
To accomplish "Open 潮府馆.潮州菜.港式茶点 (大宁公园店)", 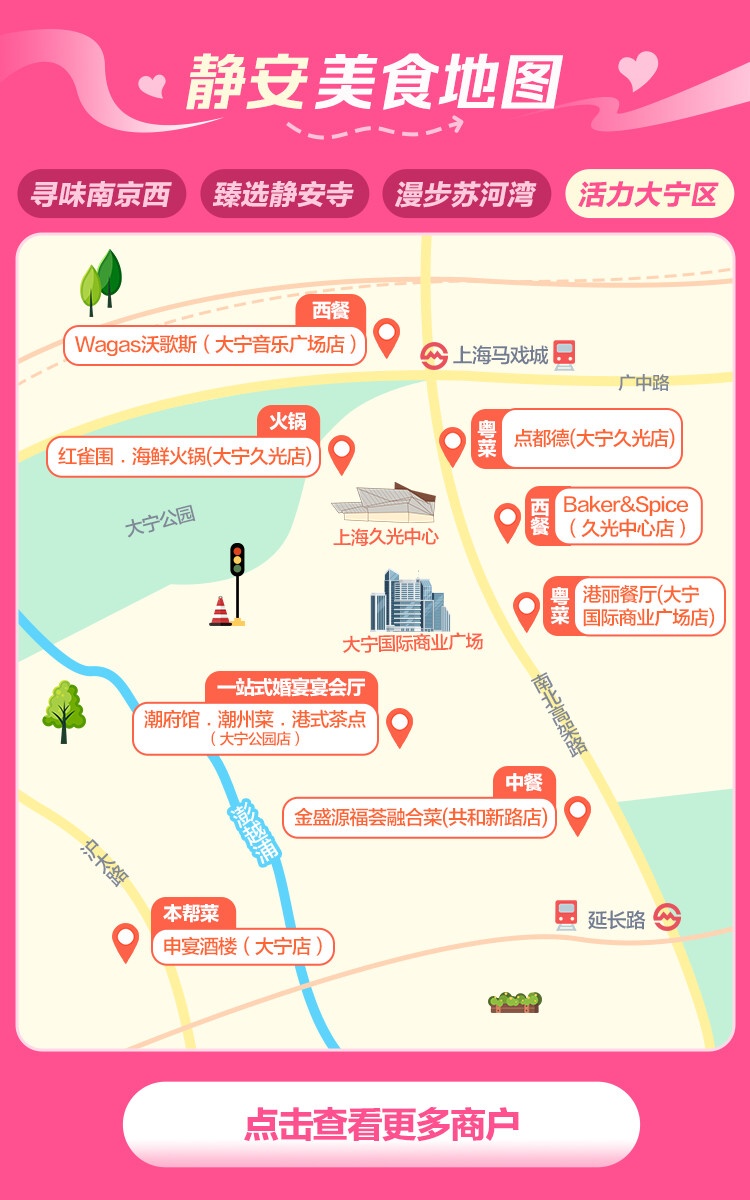I will point(255,728).
